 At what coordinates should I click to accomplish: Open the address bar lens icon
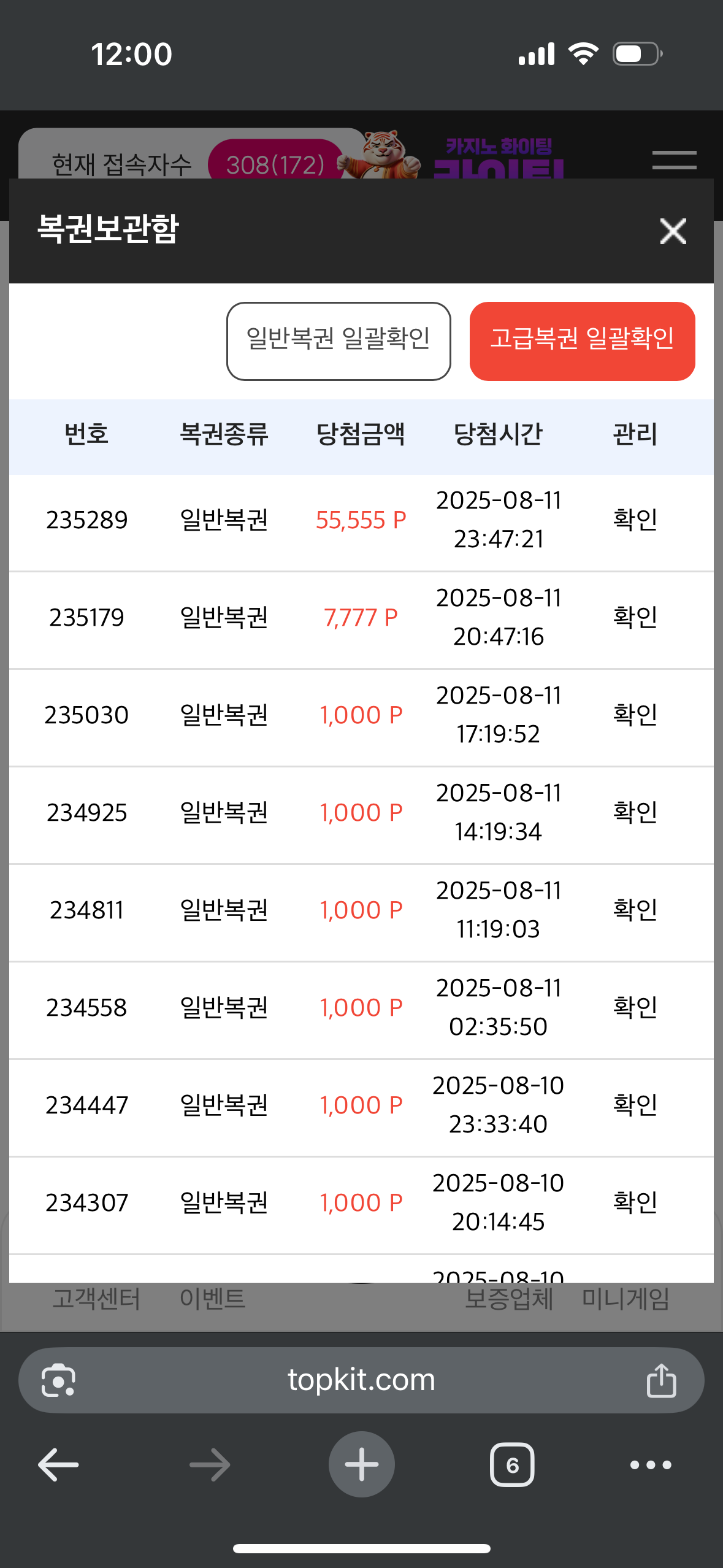point(58,1380)
